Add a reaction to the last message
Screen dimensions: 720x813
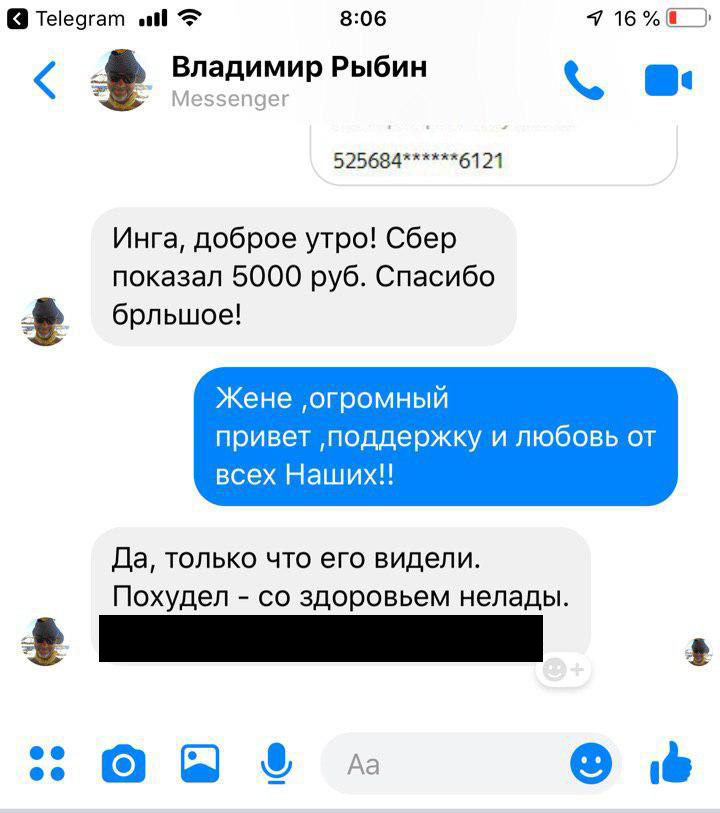(x=563, y=669)
